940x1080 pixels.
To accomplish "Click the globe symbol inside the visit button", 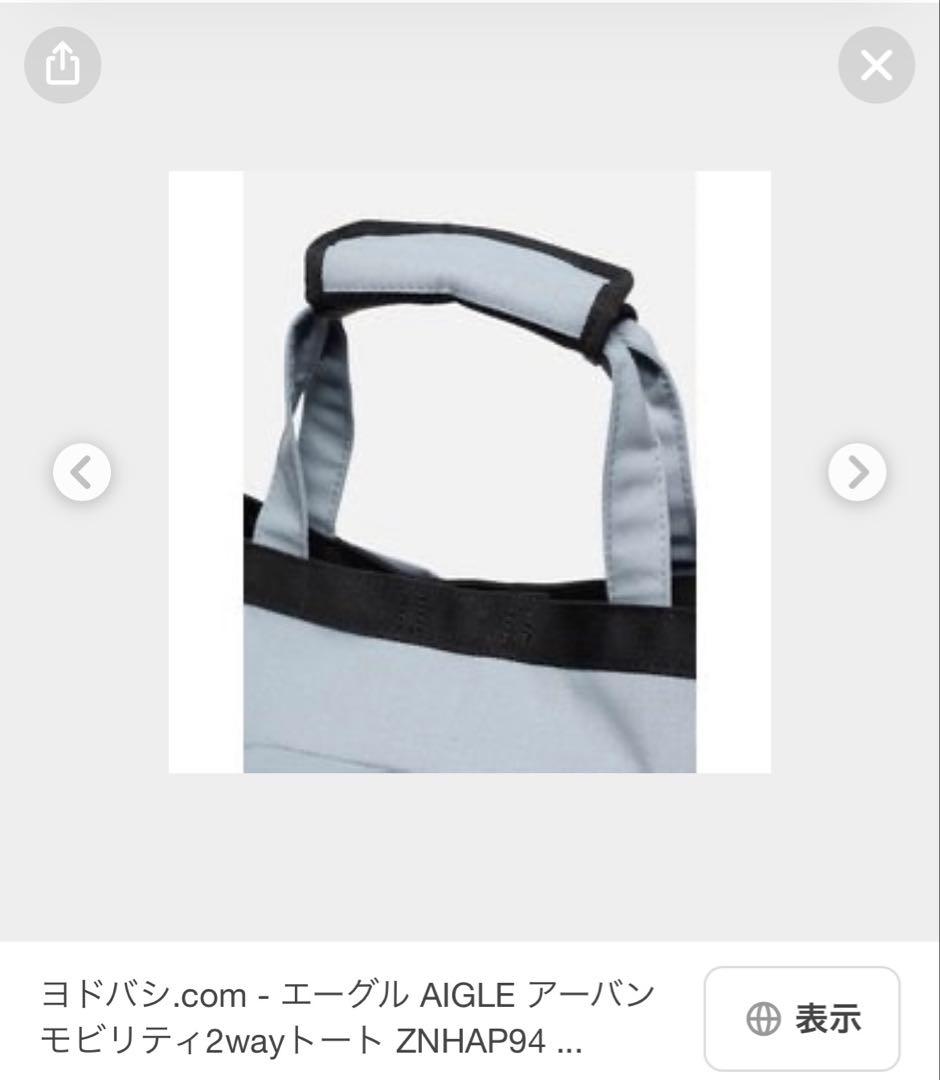I will click(763, 1016).
